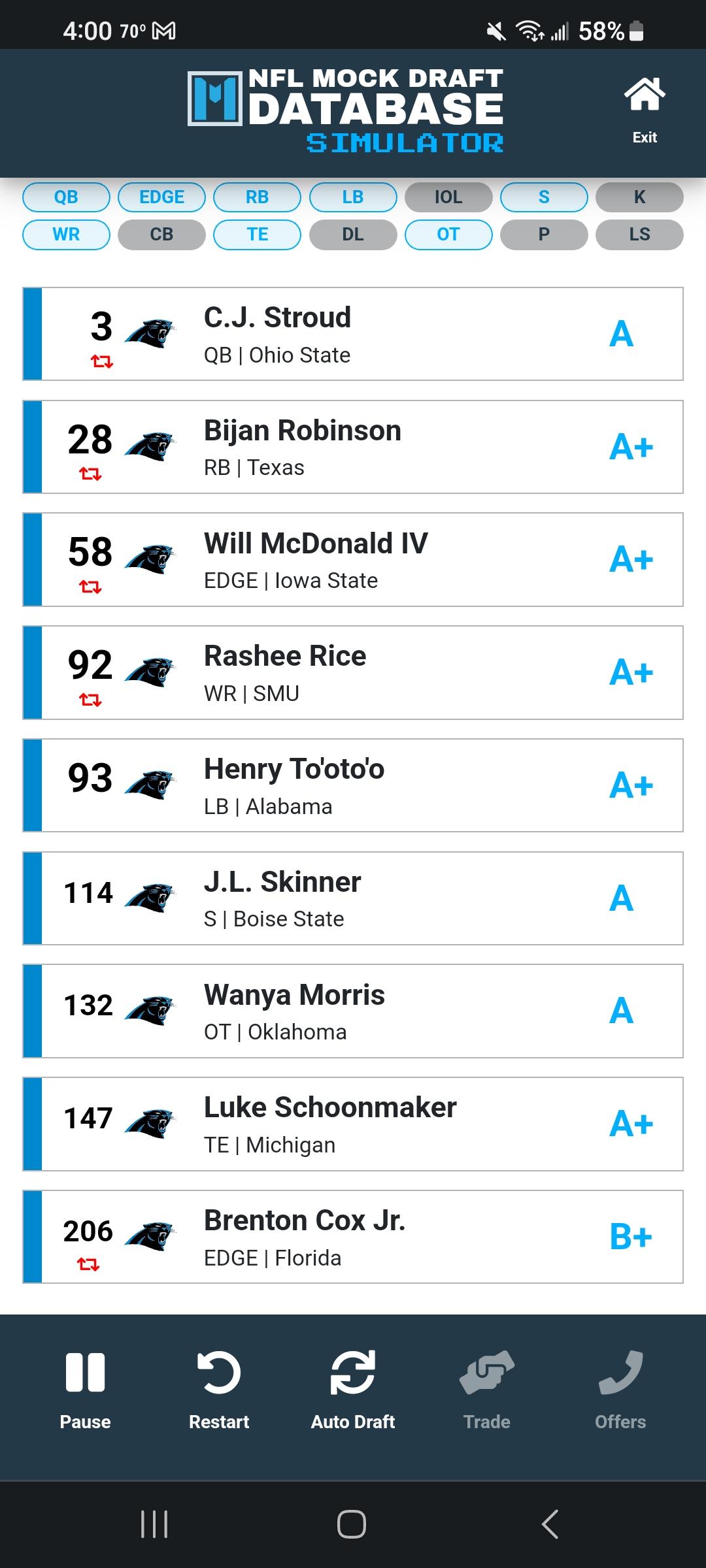Choose the OT position chip
706x1568 pixels.
448,235
